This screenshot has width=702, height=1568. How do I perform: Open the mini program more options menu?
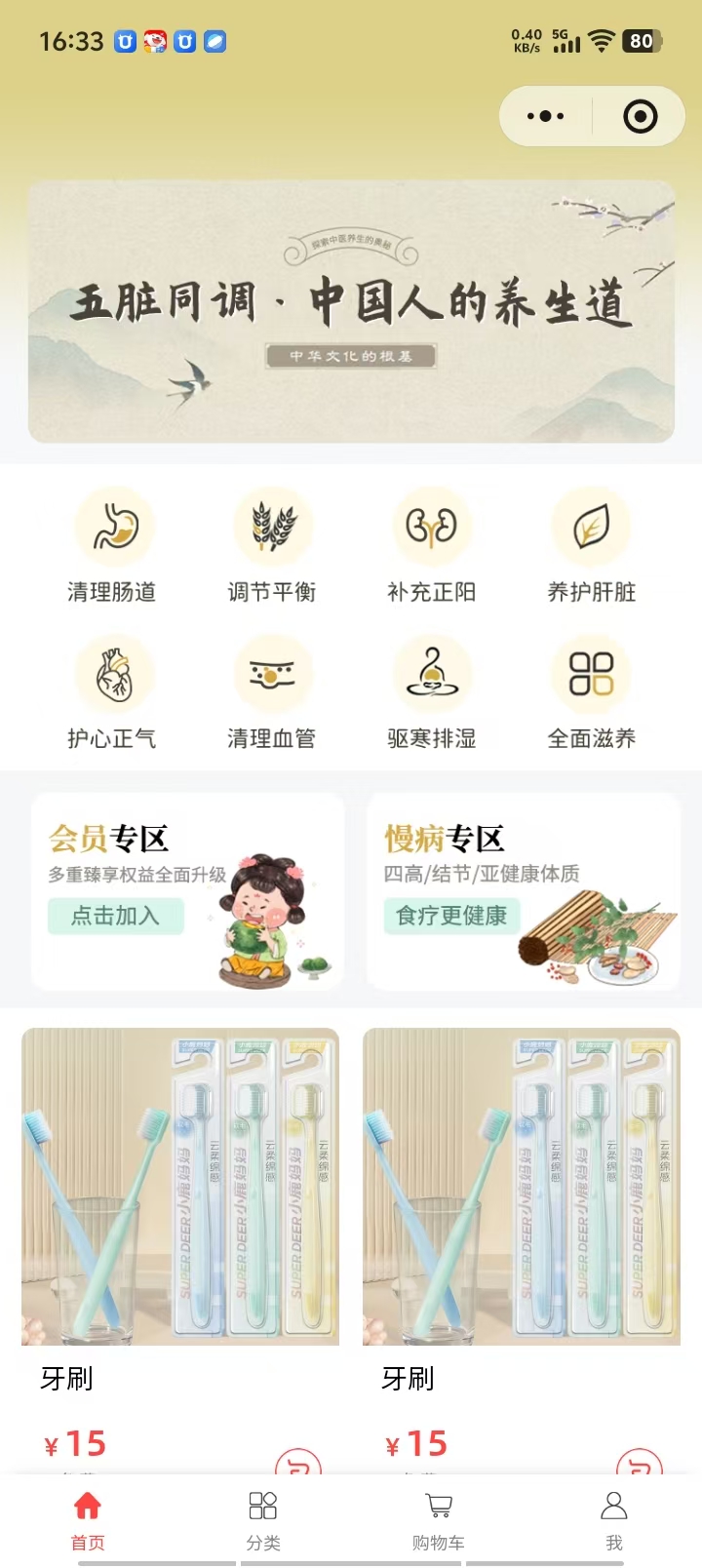[545, 117]
